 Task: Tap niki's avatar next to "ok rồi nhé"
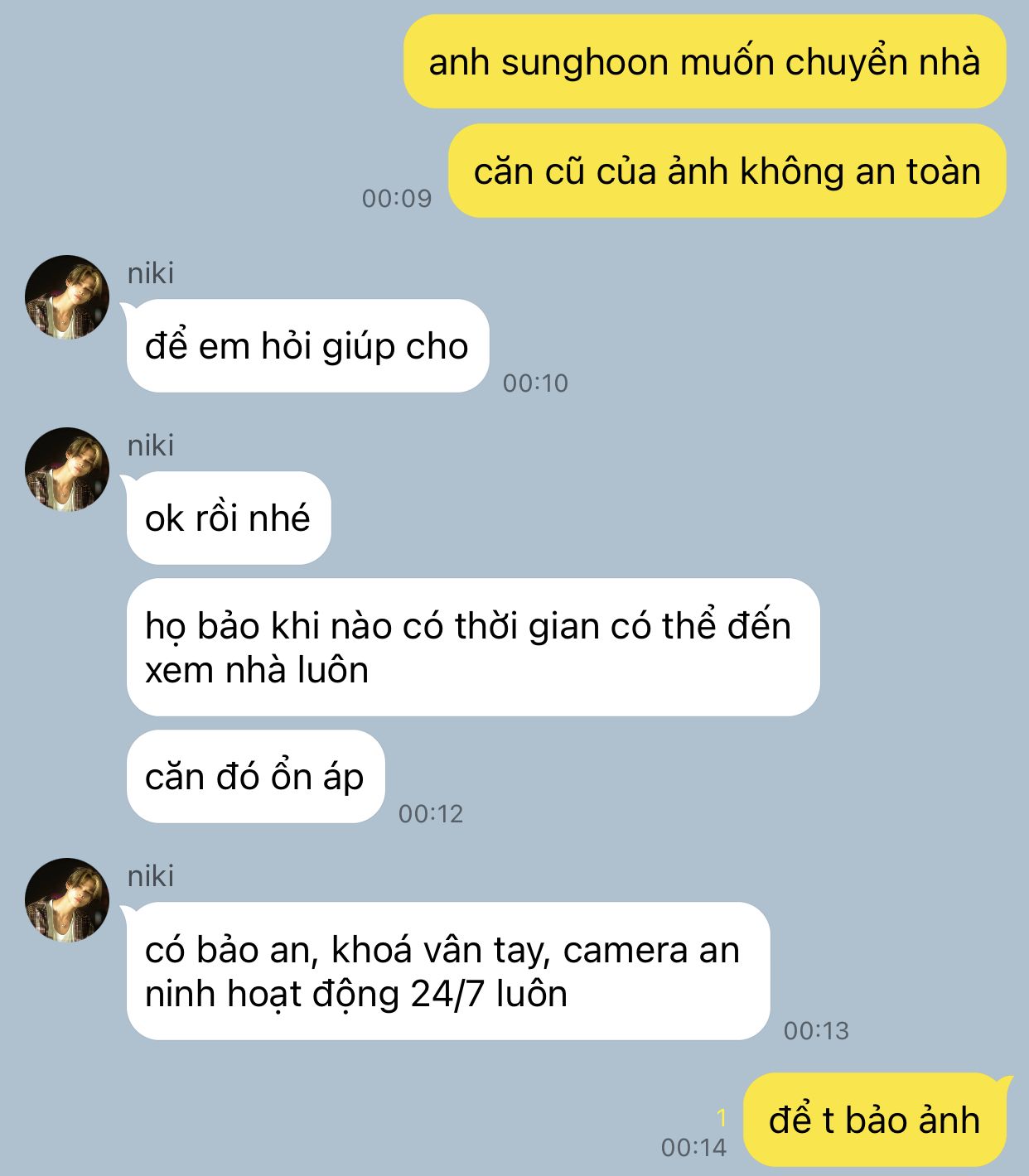coord(67,470)
